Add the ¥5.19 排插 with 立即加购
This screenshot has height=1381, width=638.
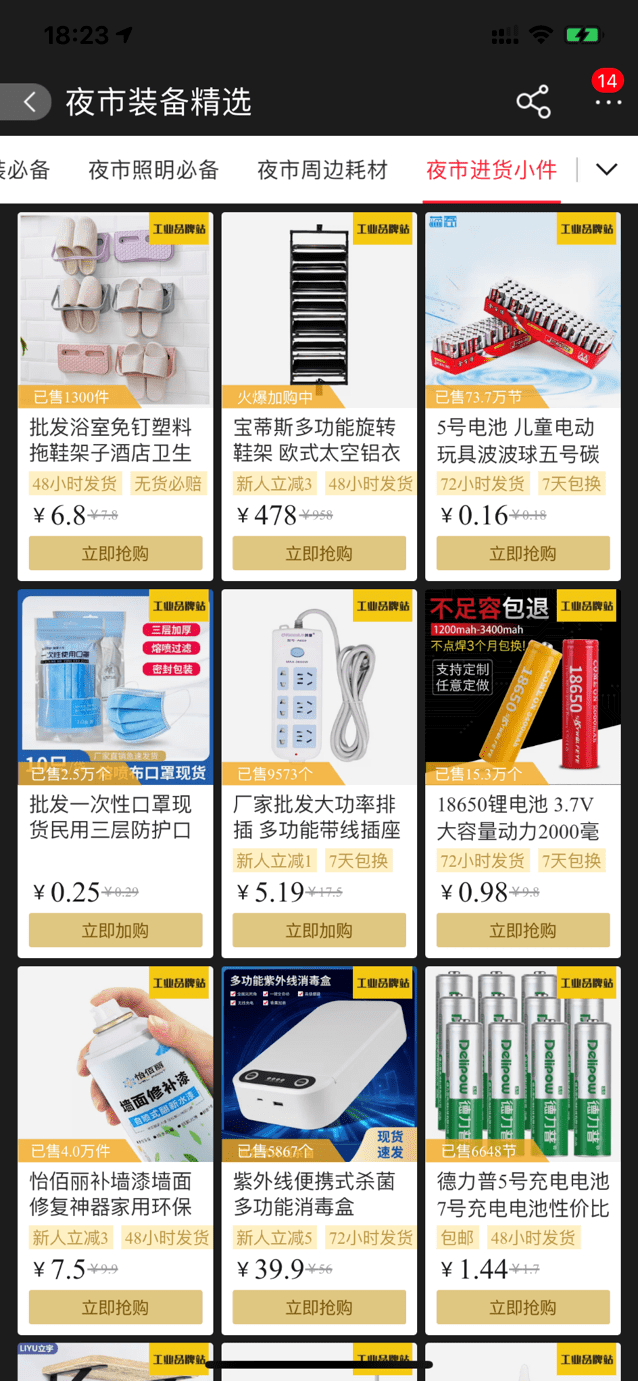tap(319, 930)
